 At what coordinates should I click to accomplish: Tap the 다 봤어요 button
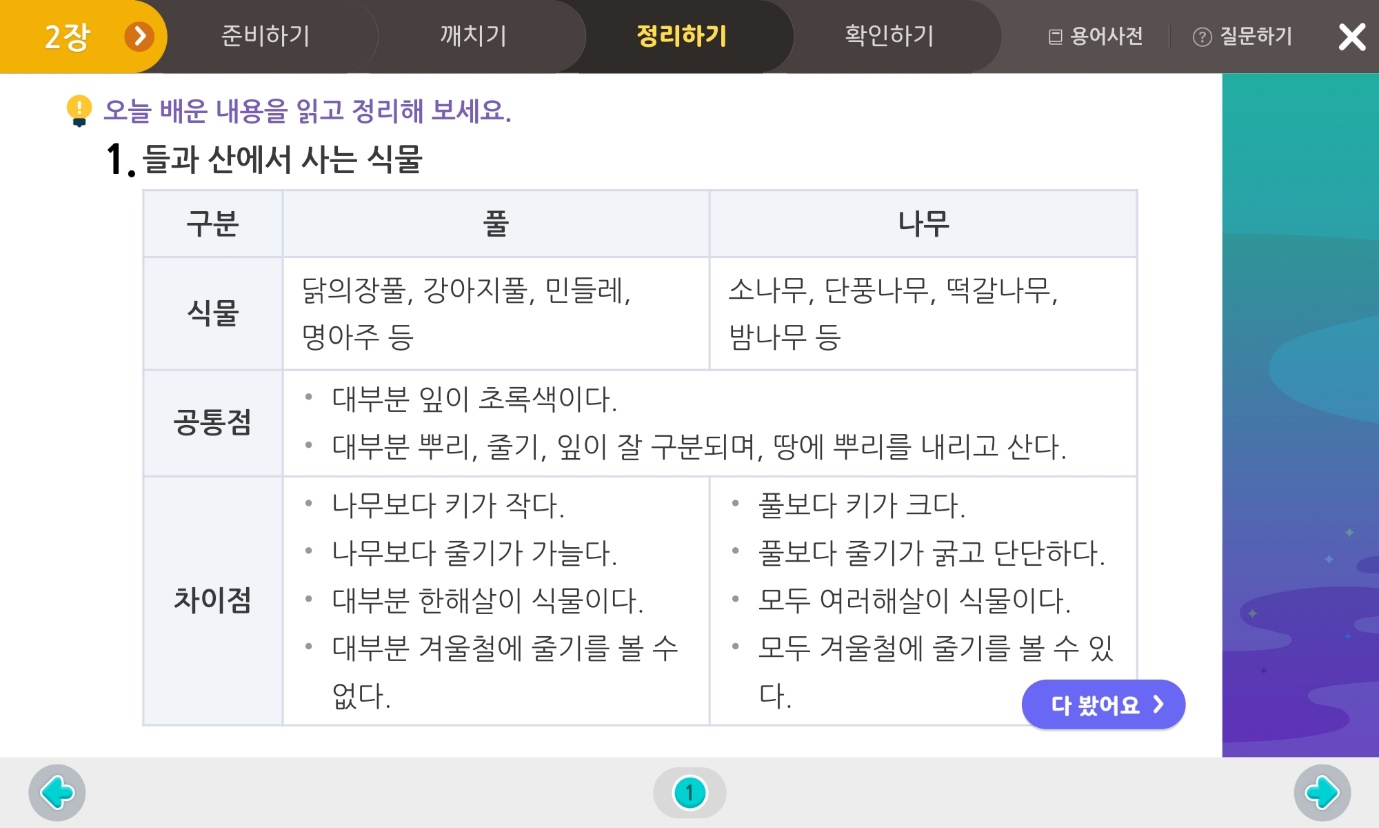pyautogui.click(x=1103, y=705)
